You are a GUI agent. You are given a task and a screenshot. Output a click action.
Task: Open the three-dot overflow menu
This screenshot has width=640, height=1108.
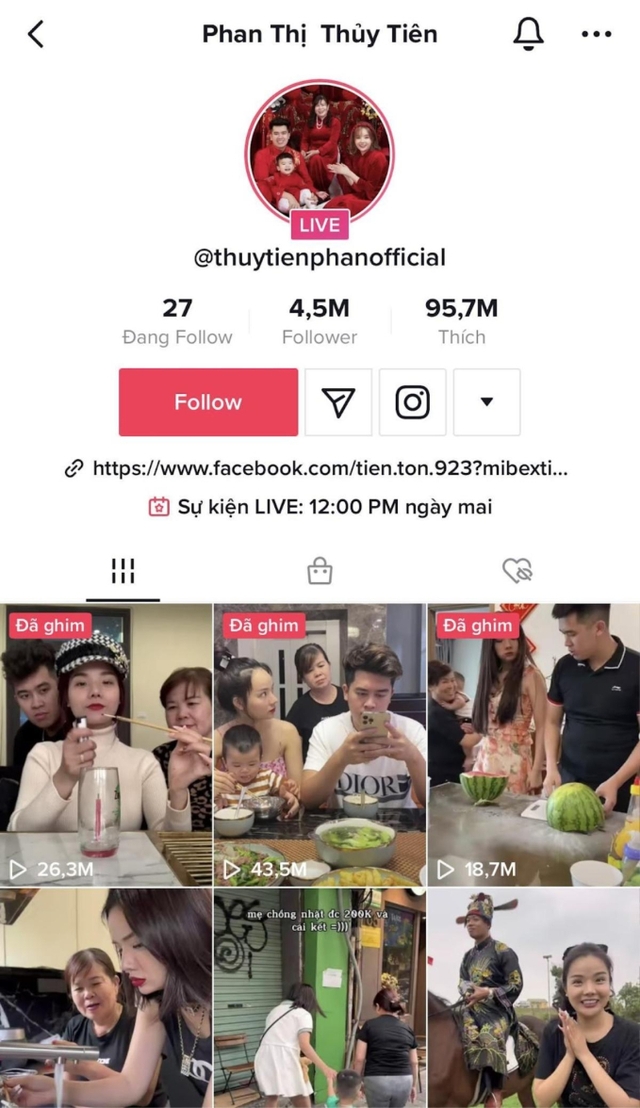(x=596, y=35)
